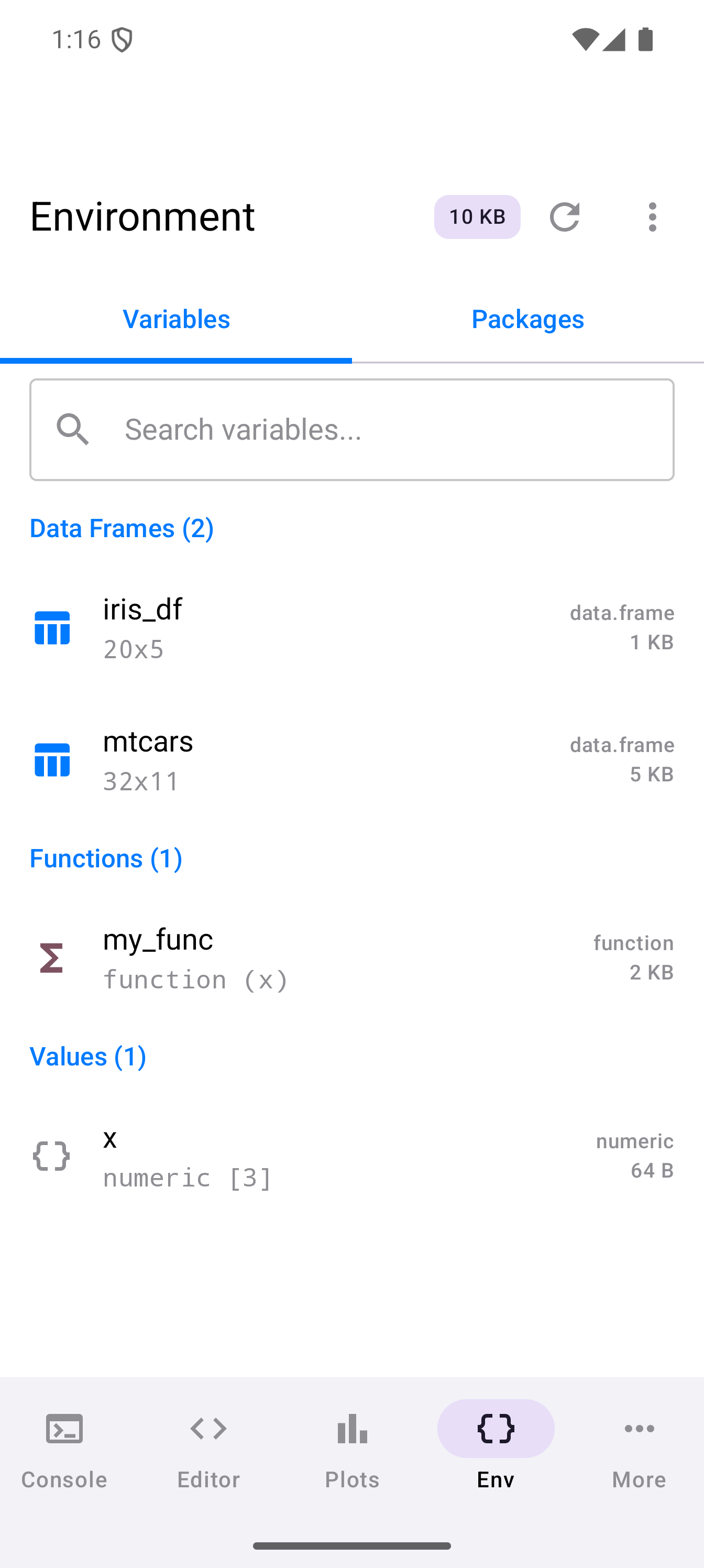This screenshot has width=704, height=1568.
Task: Collapse the Functions (1) section
Action: 105,858
